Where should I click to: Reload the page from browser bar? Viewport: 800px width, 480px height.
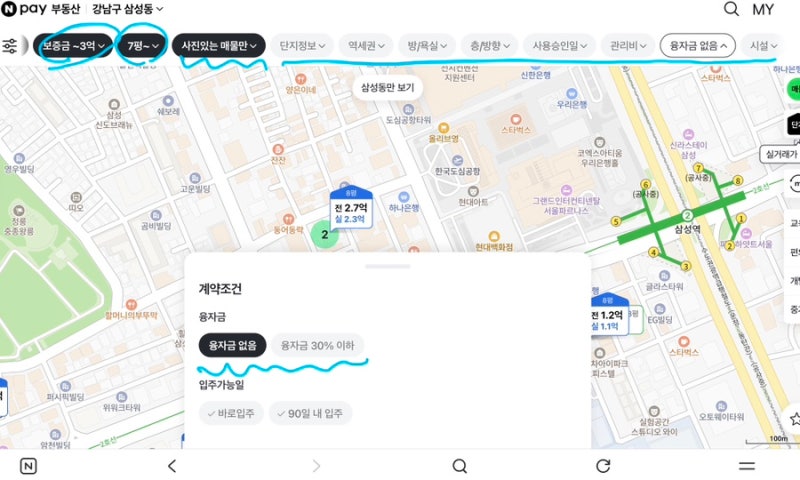603,465
